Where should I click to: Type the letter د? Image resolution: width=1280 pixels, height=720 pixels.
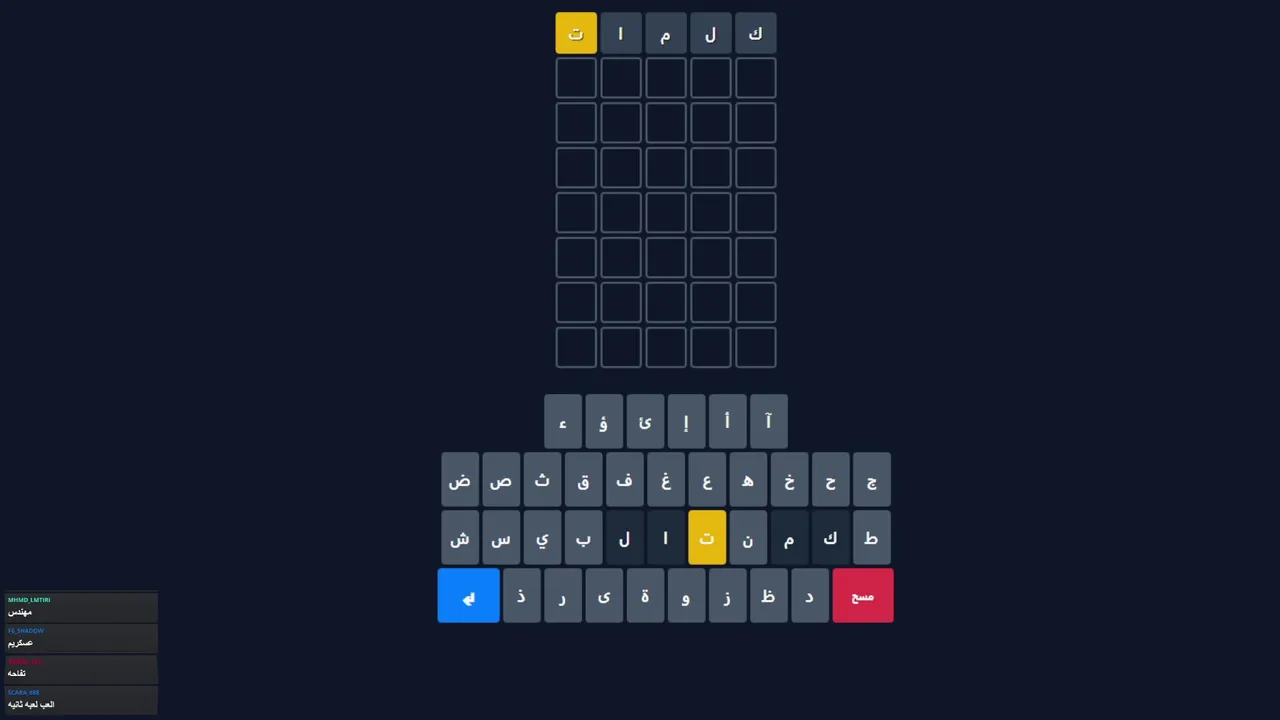(809, 596)
